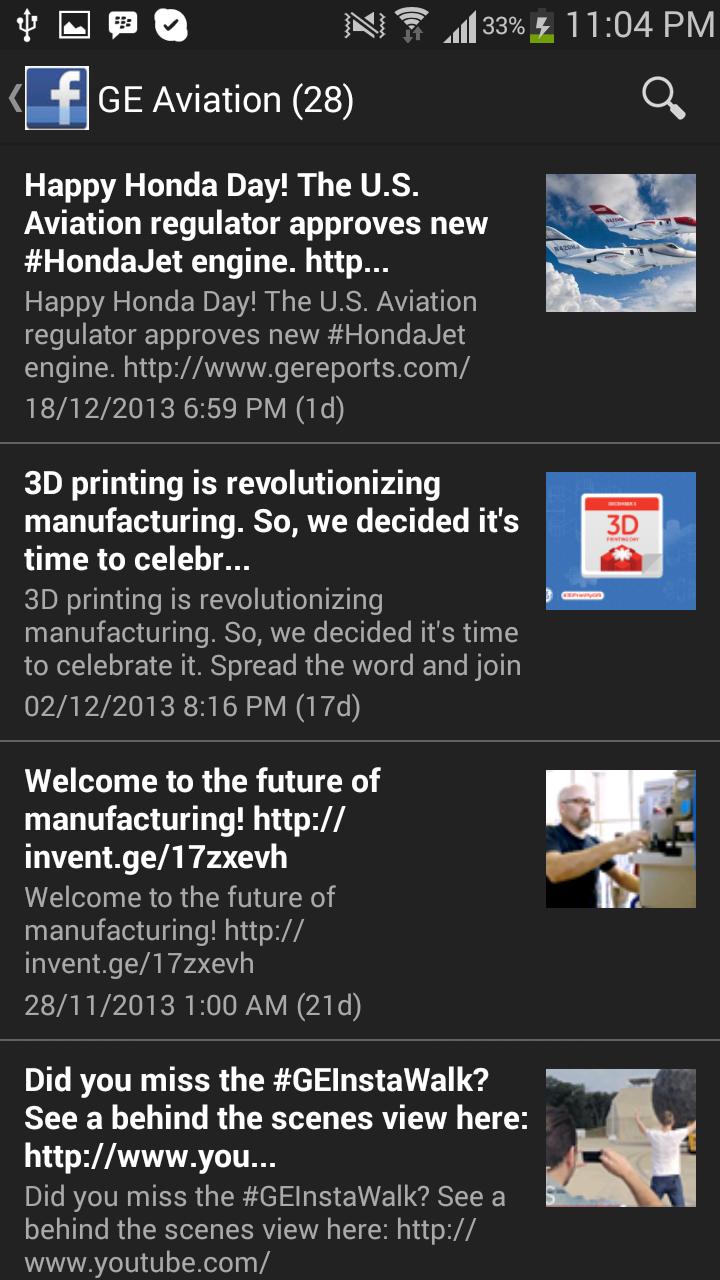Tap the Wi-Fi Direct status icon
Viewport: 720px width, 1280px height.
pyautogui.click(x=412, y=24)
